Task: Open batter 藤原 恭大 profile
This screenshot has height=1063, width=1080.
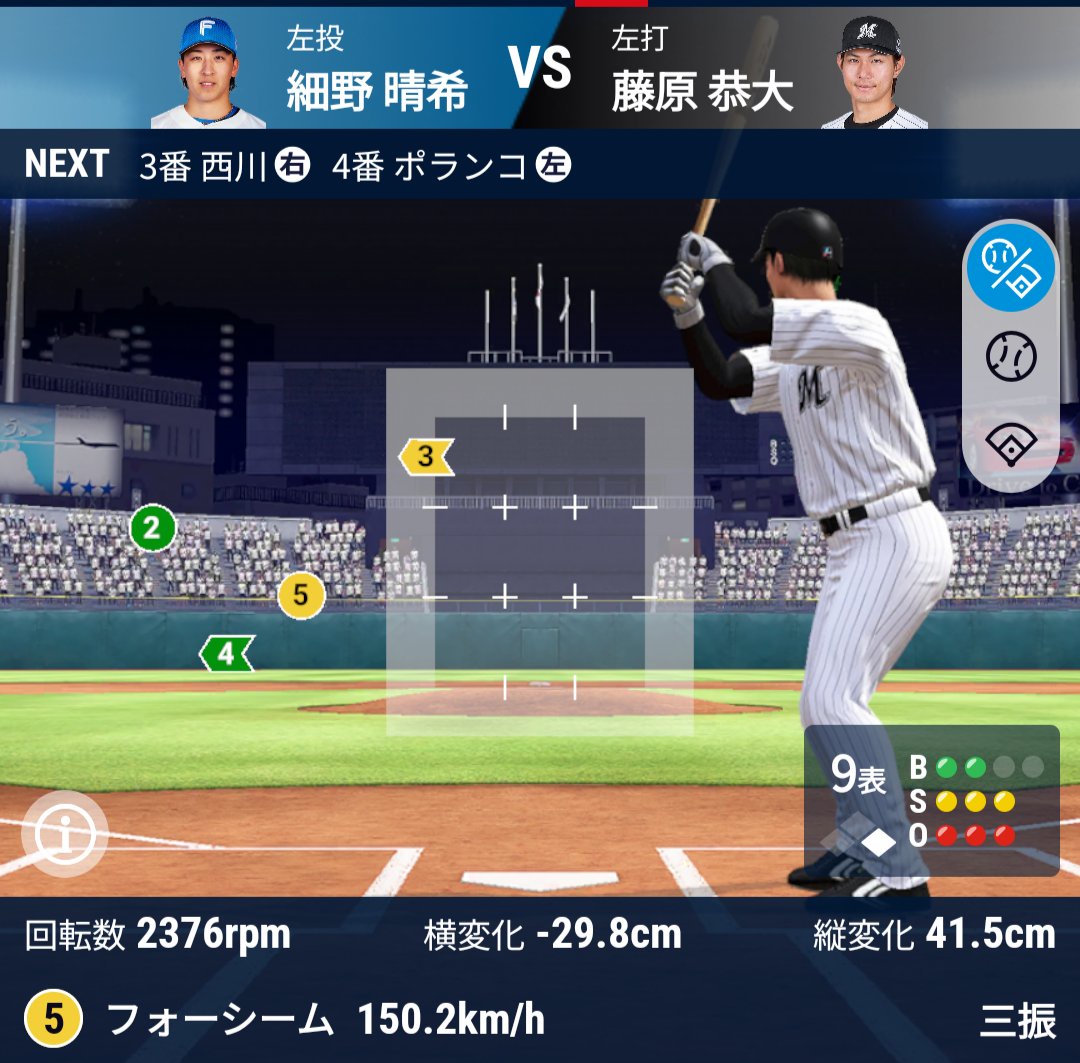Action: point(872,72)
